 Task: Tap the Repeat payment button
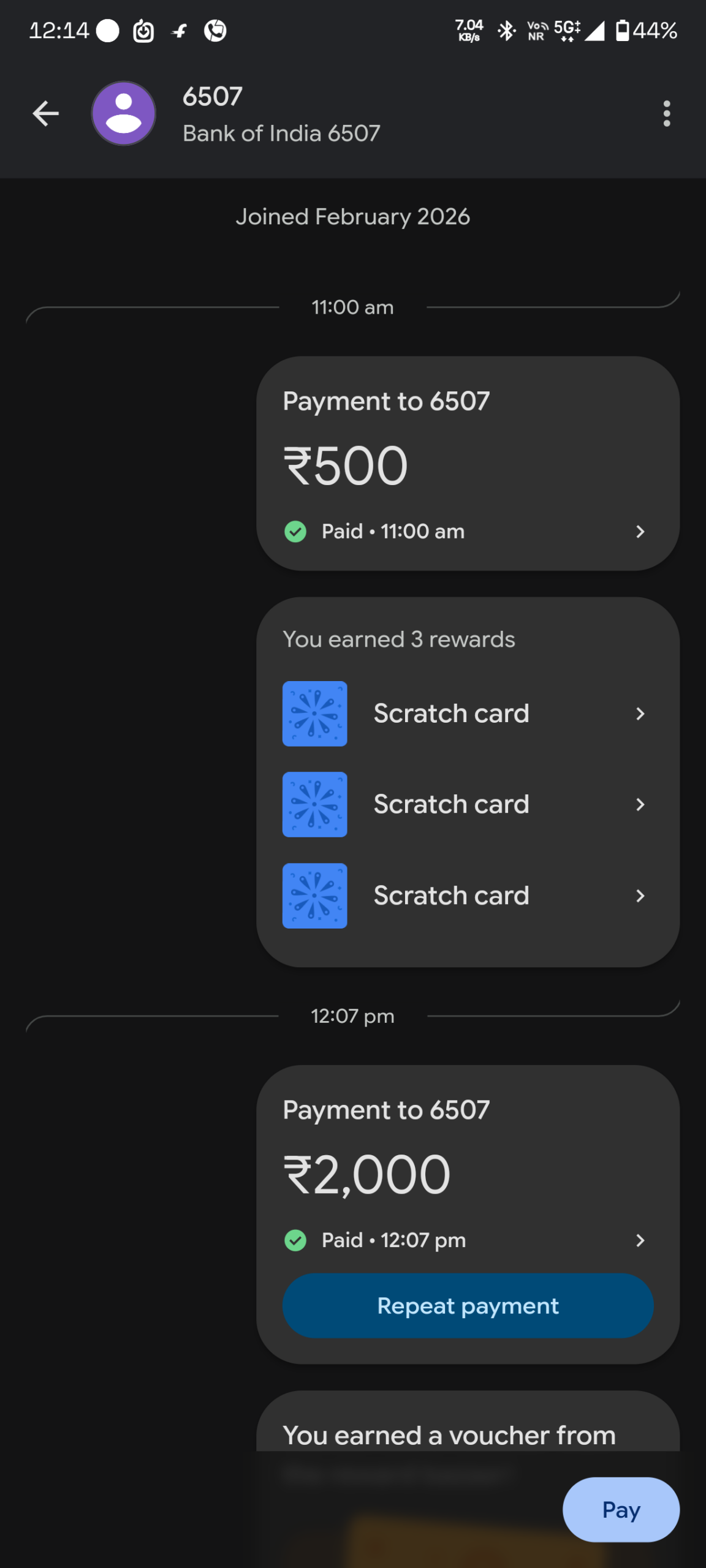pos(467,1306)
